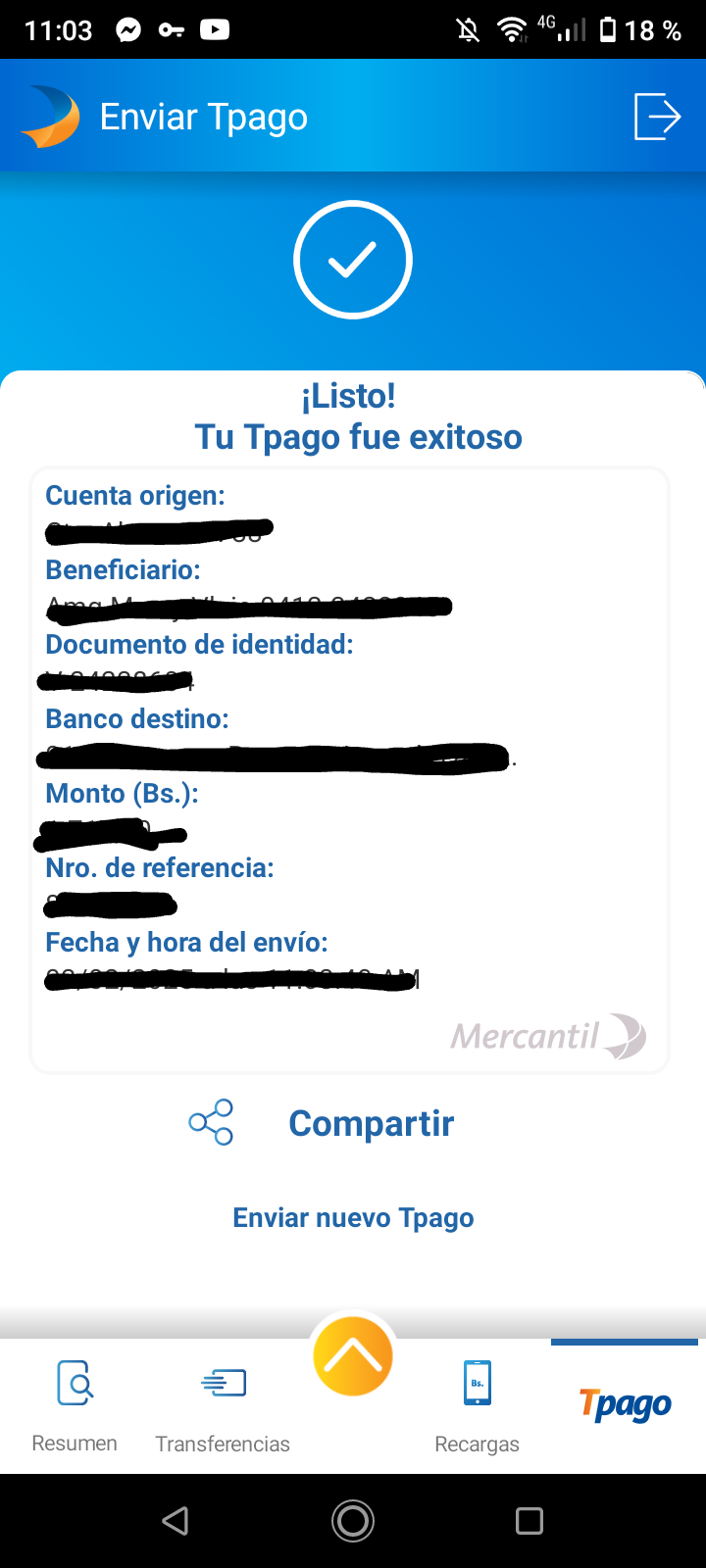Open recent apps from the navigation bar
Image resolution: width=706 pixels, height=1568 pixels.
point(529,1520)
